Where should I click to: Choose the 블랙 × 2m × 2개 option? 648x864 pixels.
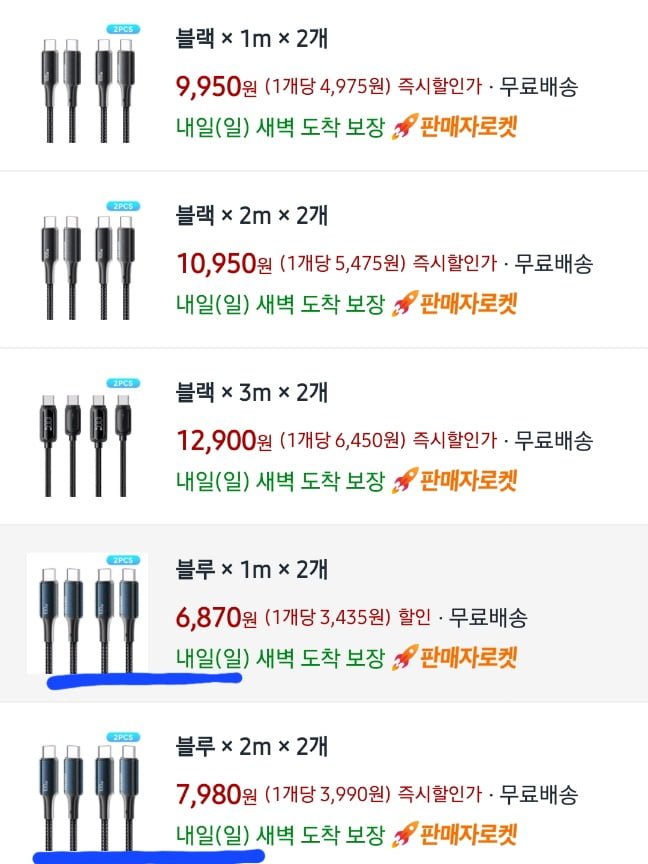(252, 216)
